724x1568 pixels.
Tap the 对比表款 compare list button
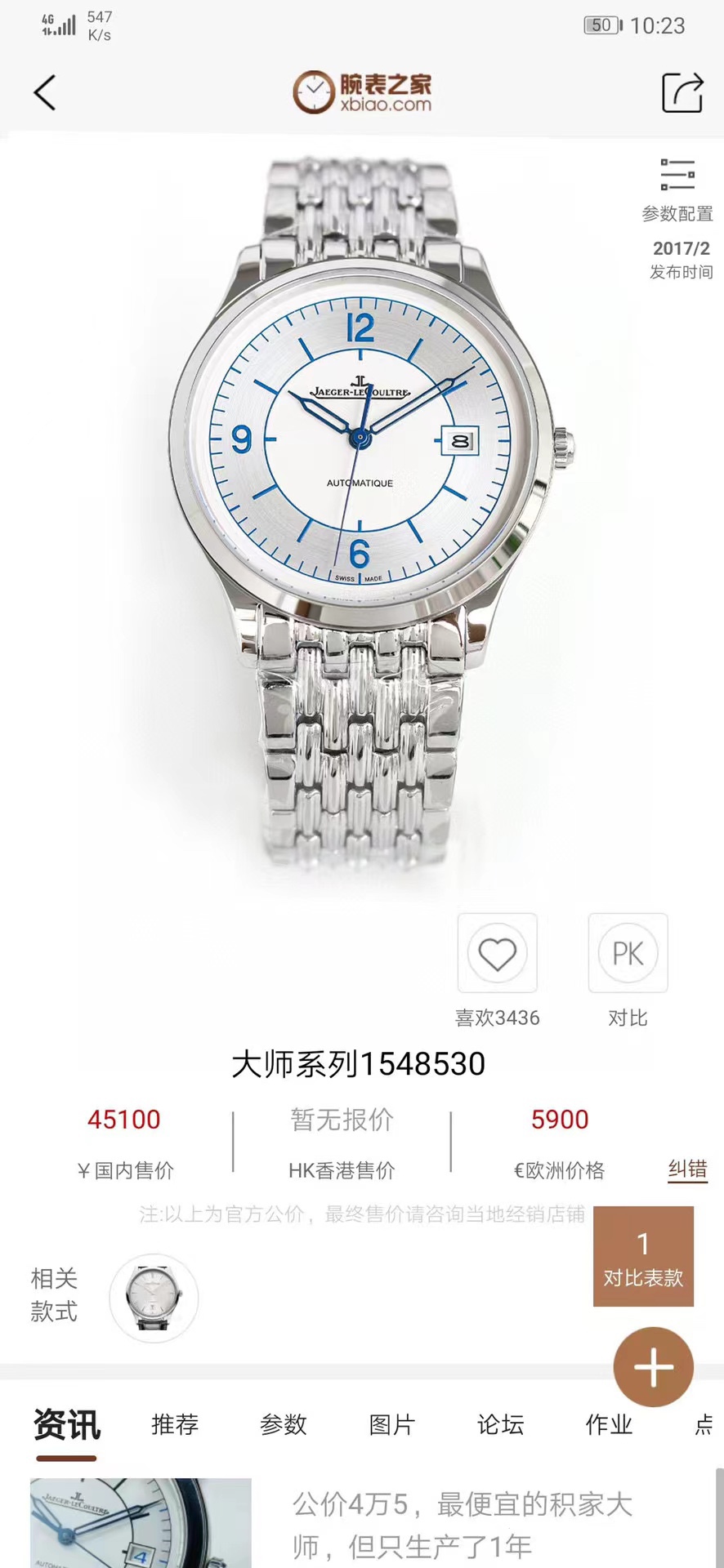[x=644, y=1257]
